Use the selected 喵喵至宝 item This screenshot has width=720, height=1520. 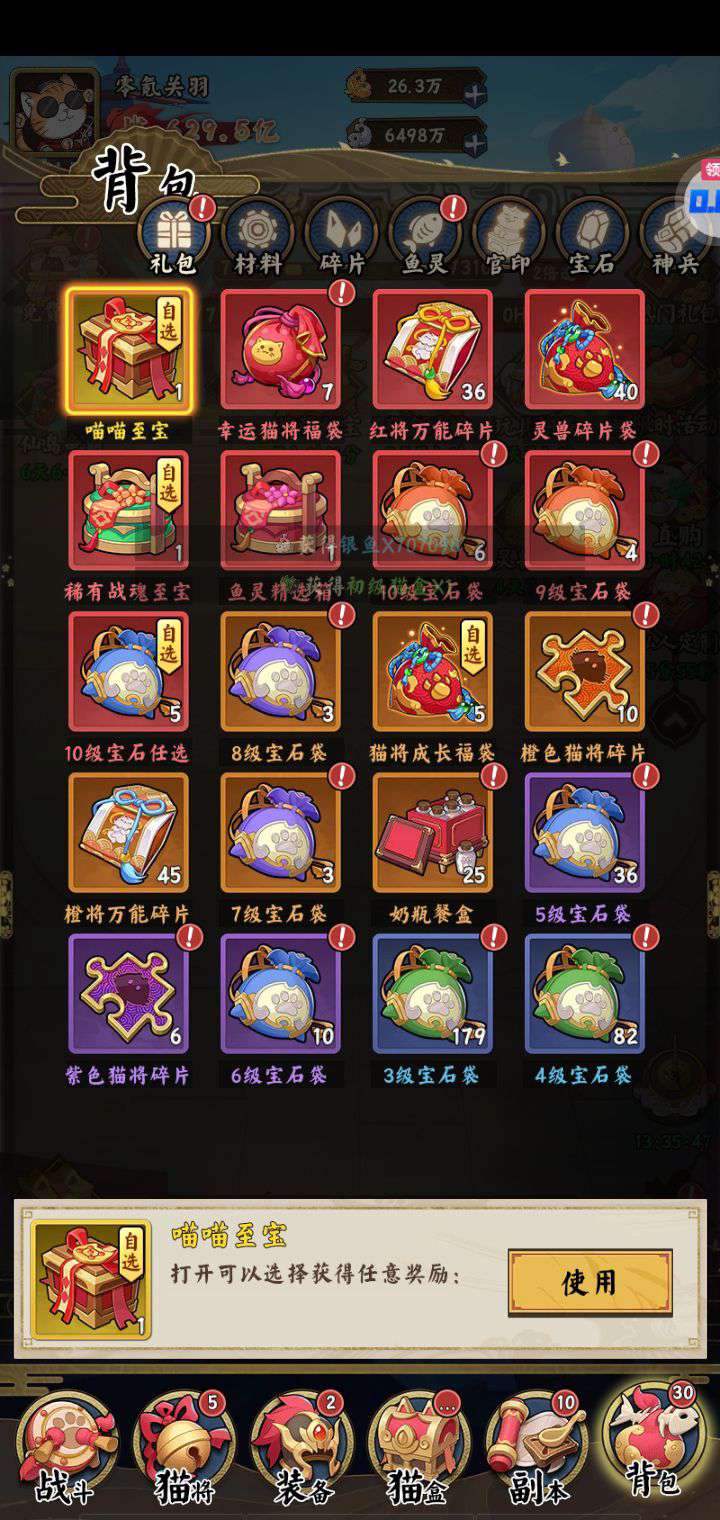click(x=589, y=1282)
